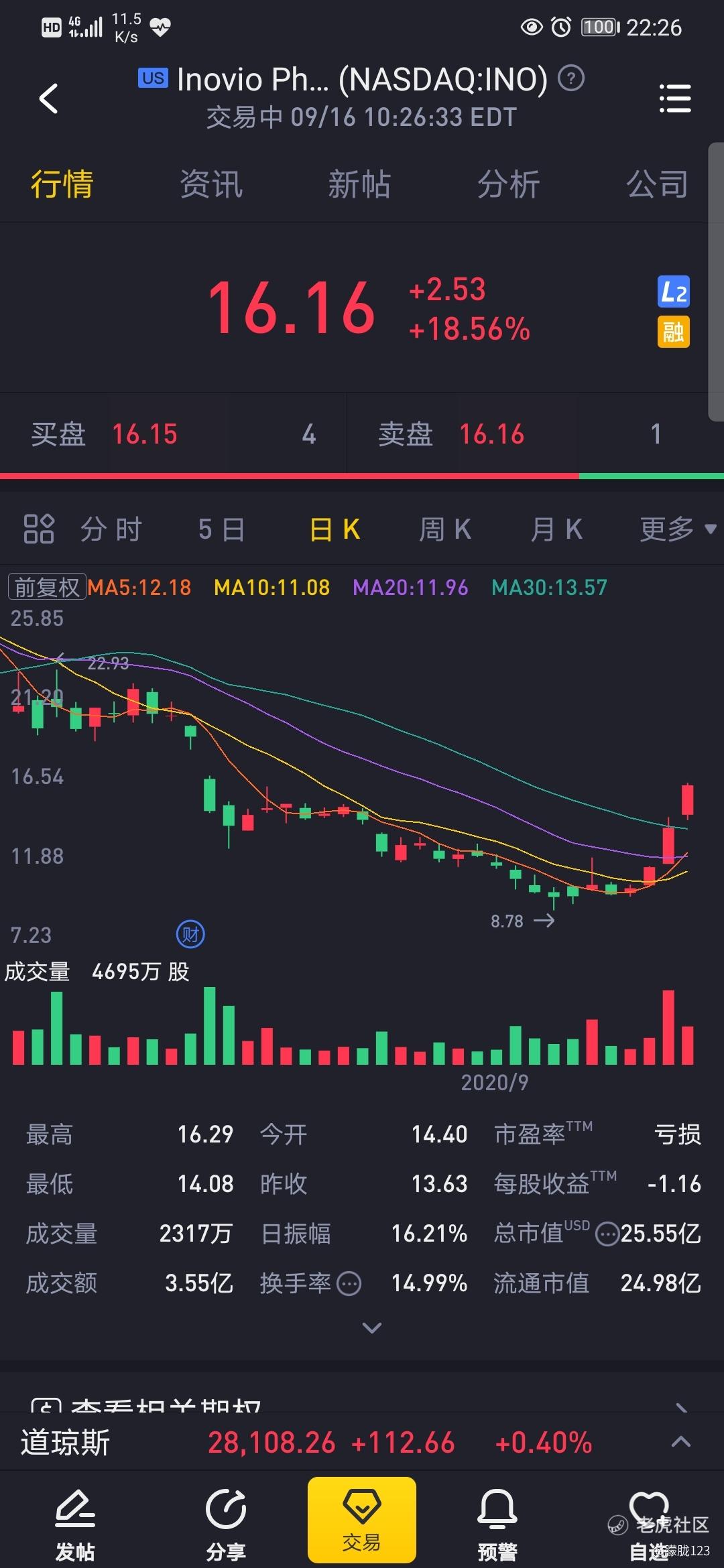Switch to the 新帖 tab

tap(359, 184)
